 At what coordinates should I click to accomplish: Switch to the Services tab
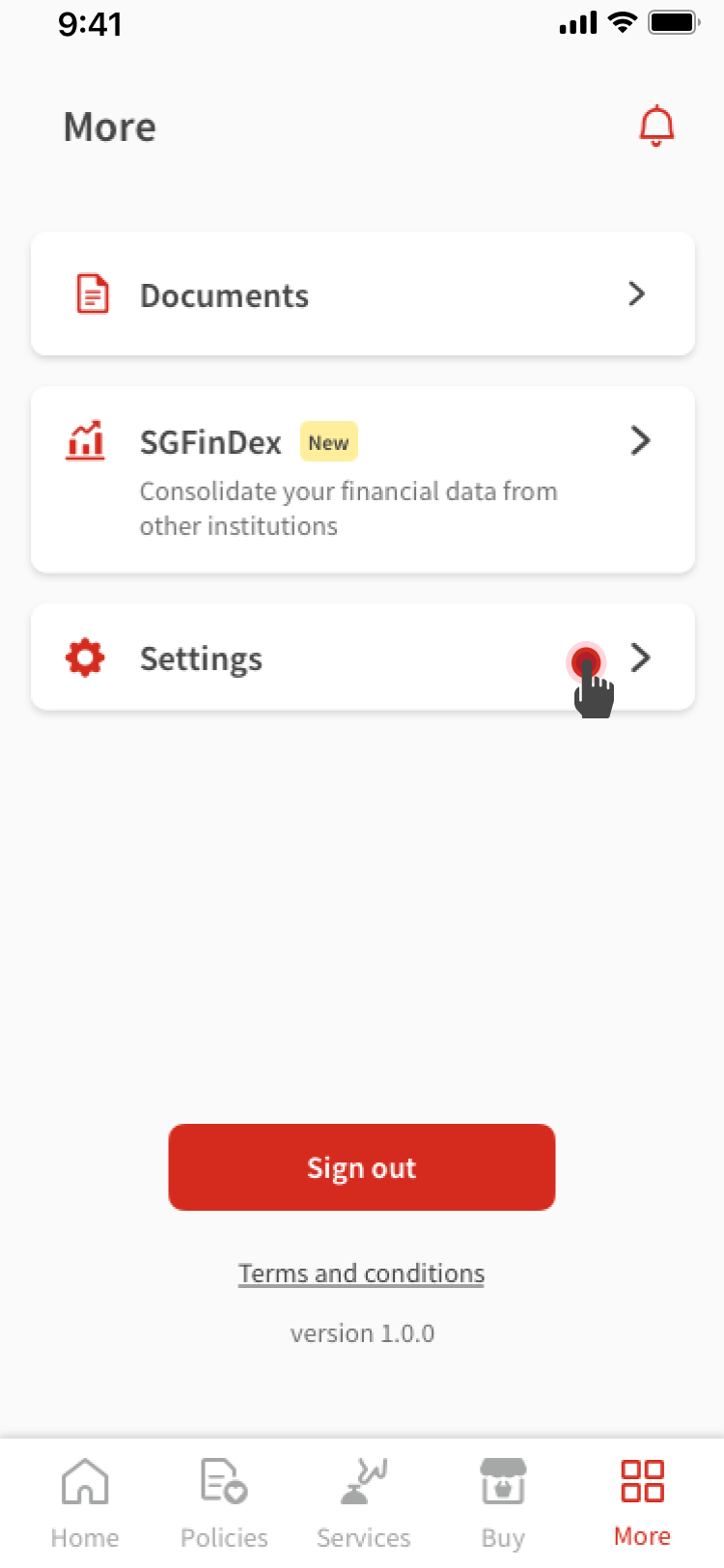coord(363,1501)
